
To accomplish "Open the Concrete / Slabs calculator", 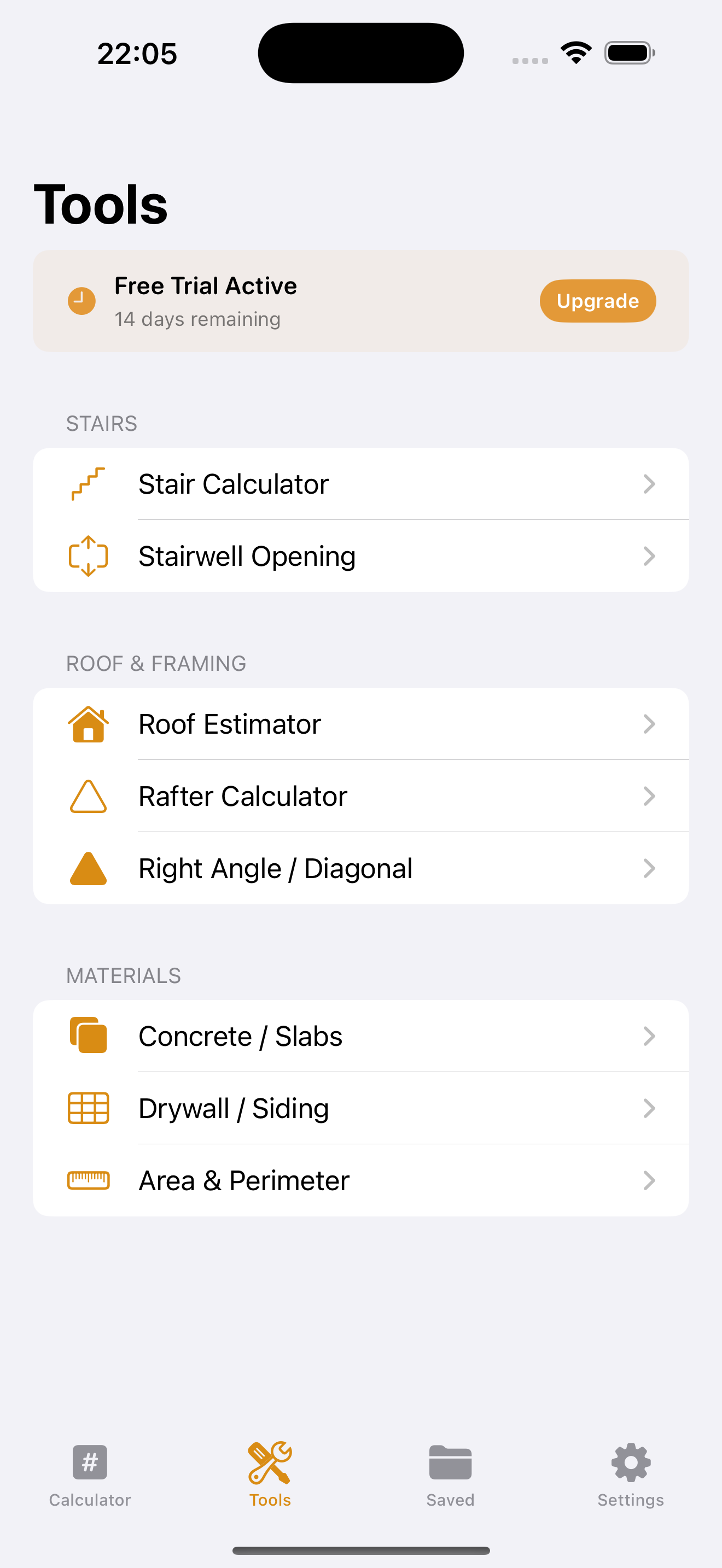I will pyautogui.click(x=362, y=1036).
